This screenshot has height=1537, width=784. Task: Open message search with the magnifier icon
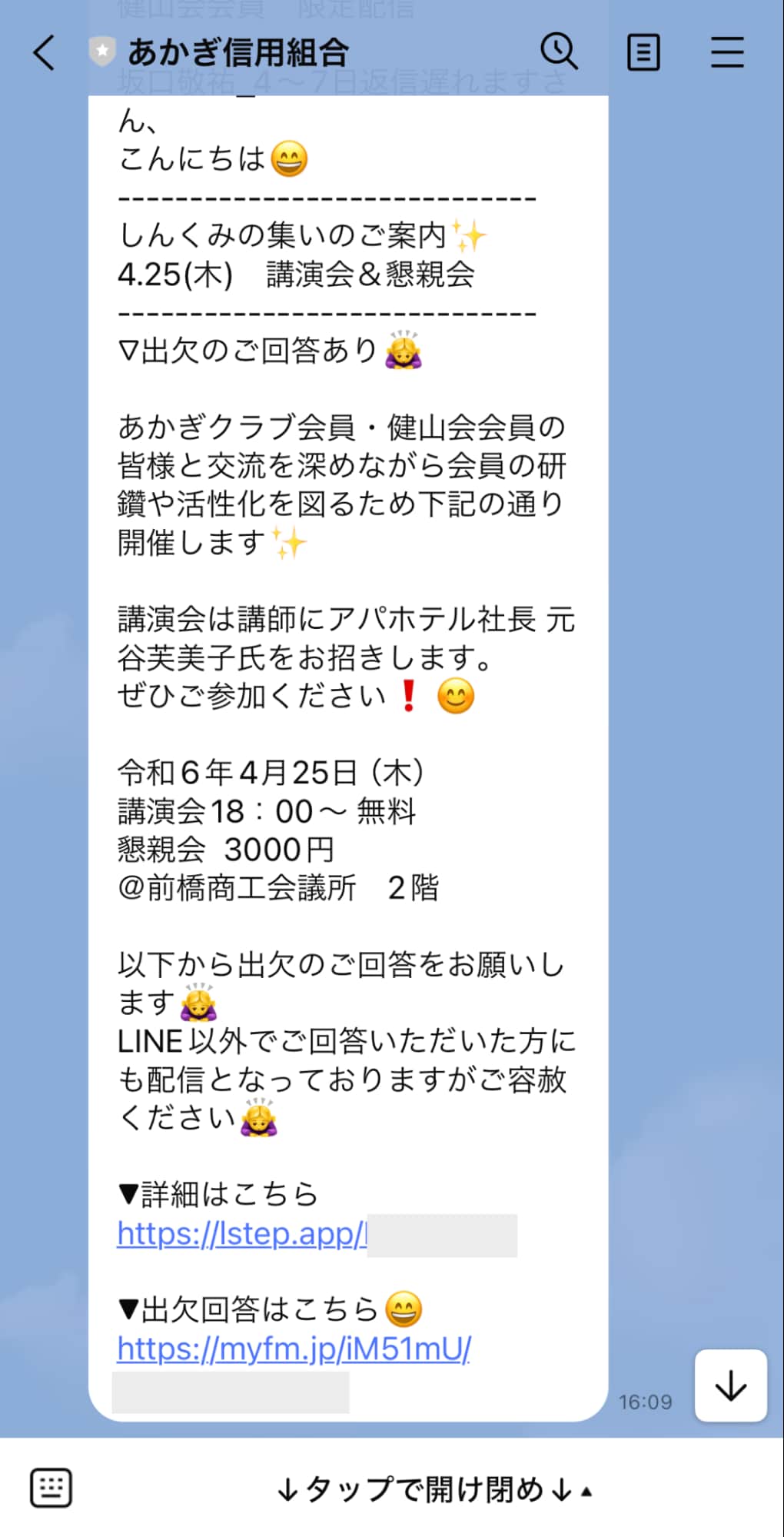(560, 51)
